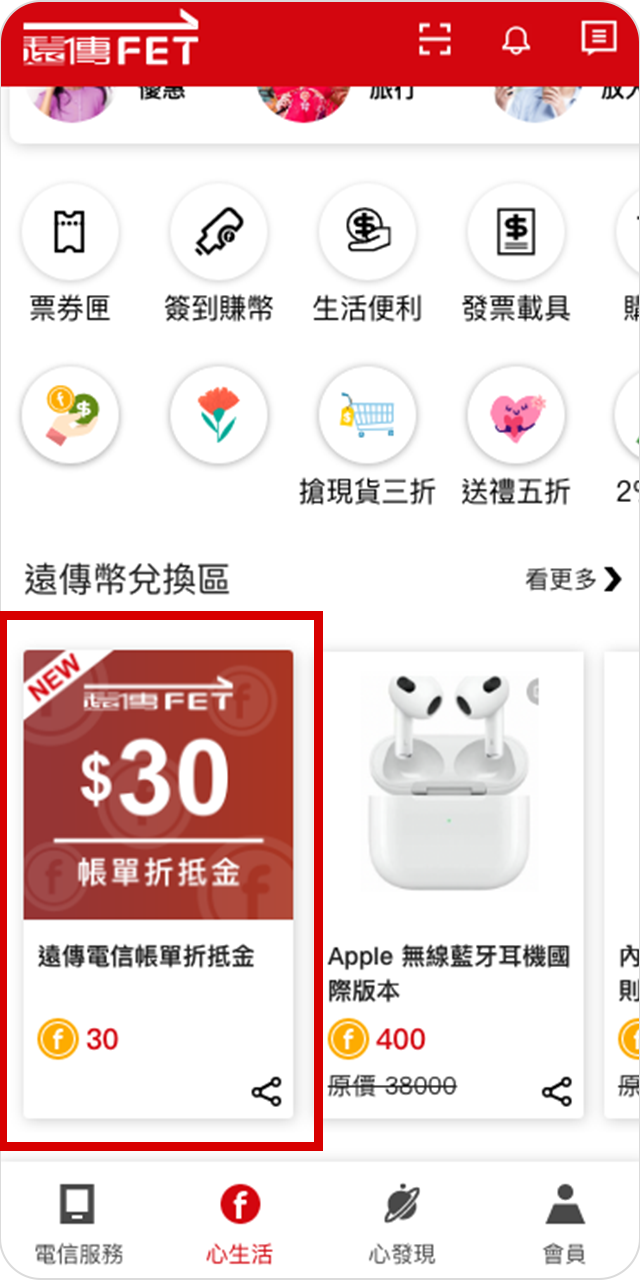The height and width of the screenshot is (1280, 640).
Task: Switch to the 心發現 tab
Action: 401,1221
